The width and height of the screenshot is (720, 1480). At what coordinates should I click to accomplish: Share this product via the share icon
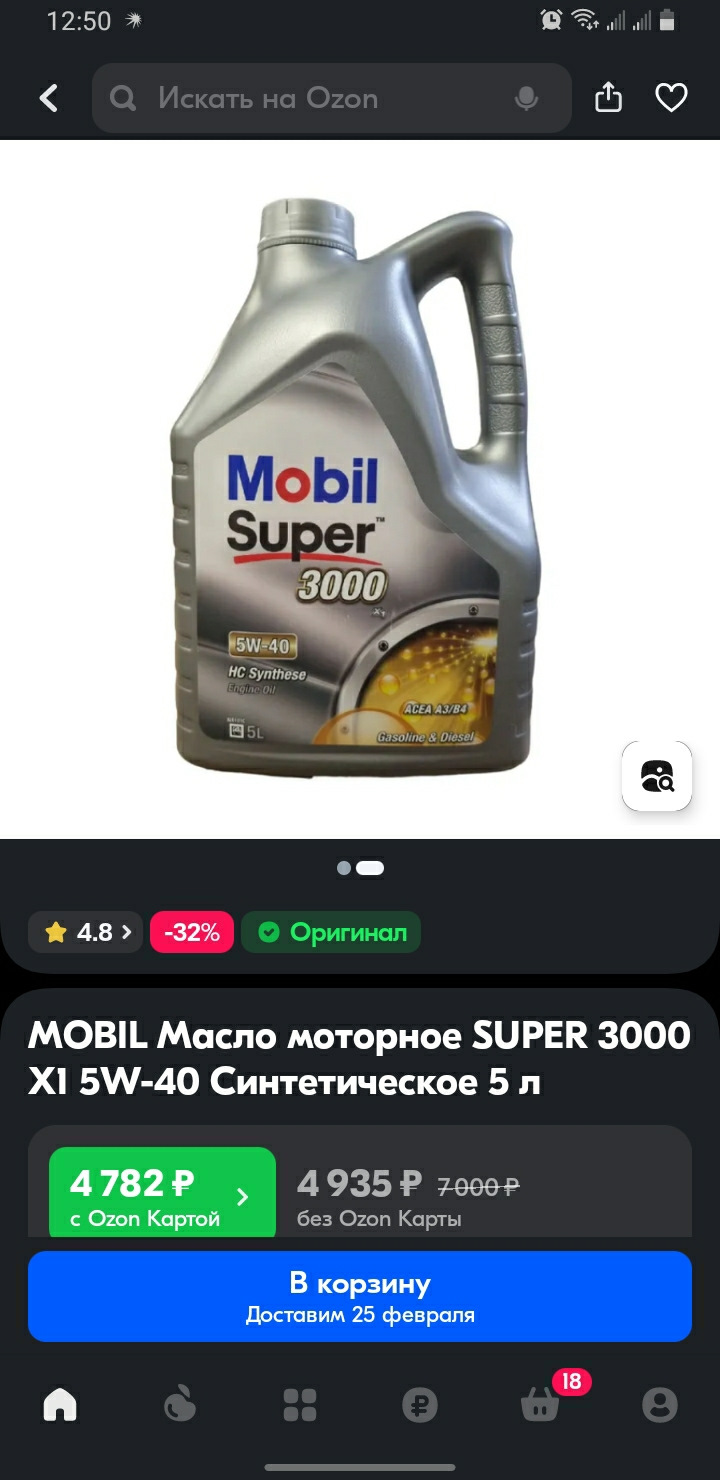(608, 97)
